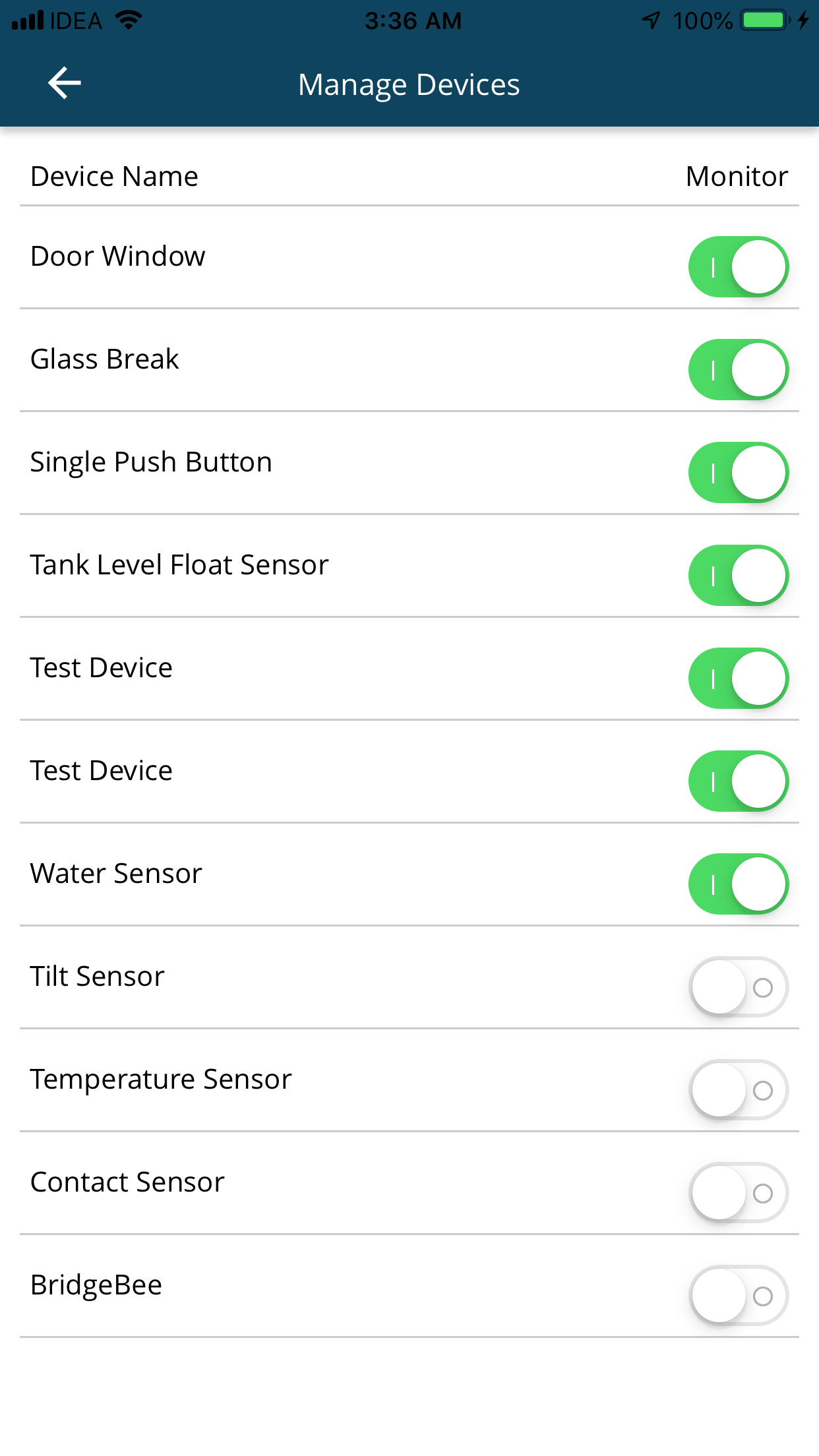The width and height of the screenshot is (819, 1456).
Task: Enable monitoring for Tilt Sensor
Action: 738,986
